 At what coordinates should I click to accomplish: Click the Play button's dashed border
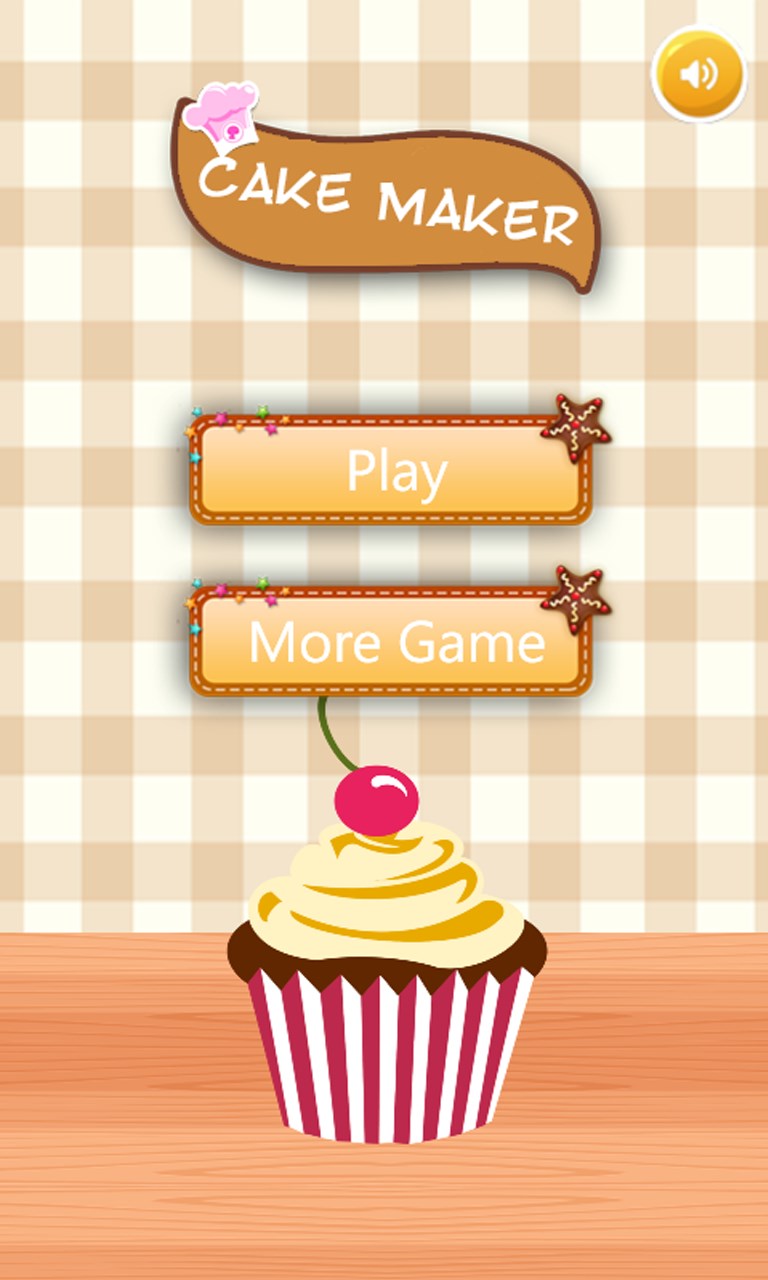[390, 515]
